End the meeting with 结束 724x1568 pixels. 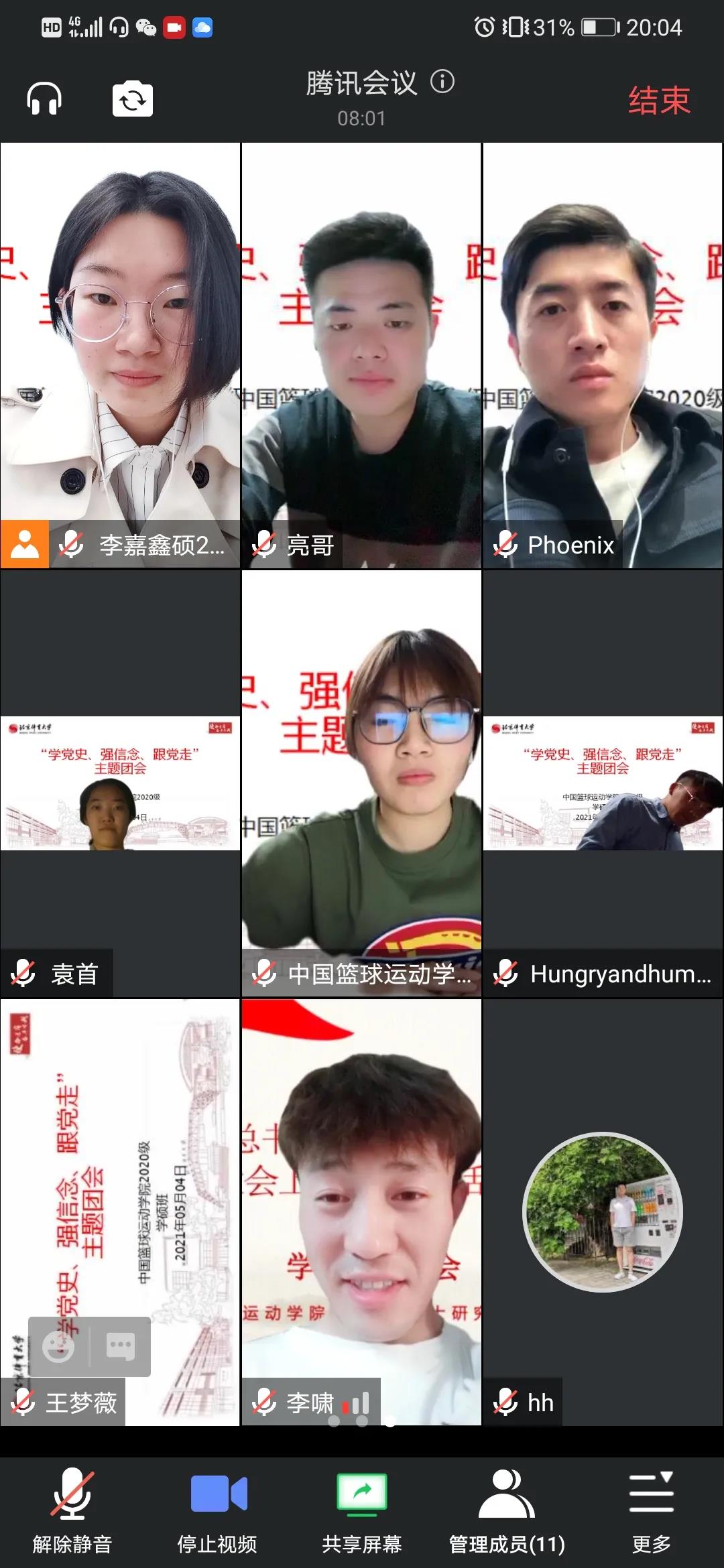(x=658, y=101)
